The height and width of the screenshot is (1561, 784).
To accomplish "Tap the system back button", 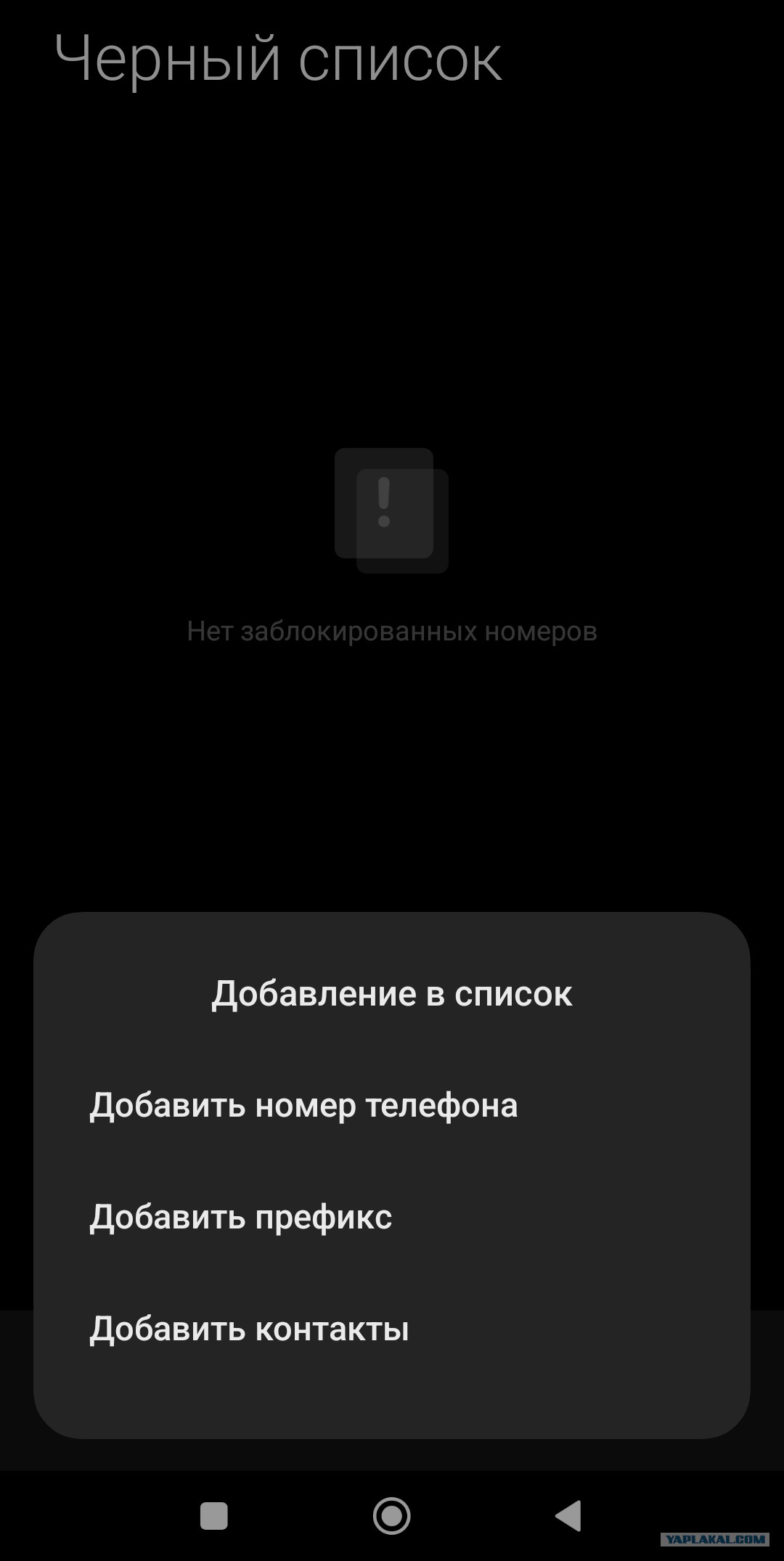I will [x=568, y=1515].
